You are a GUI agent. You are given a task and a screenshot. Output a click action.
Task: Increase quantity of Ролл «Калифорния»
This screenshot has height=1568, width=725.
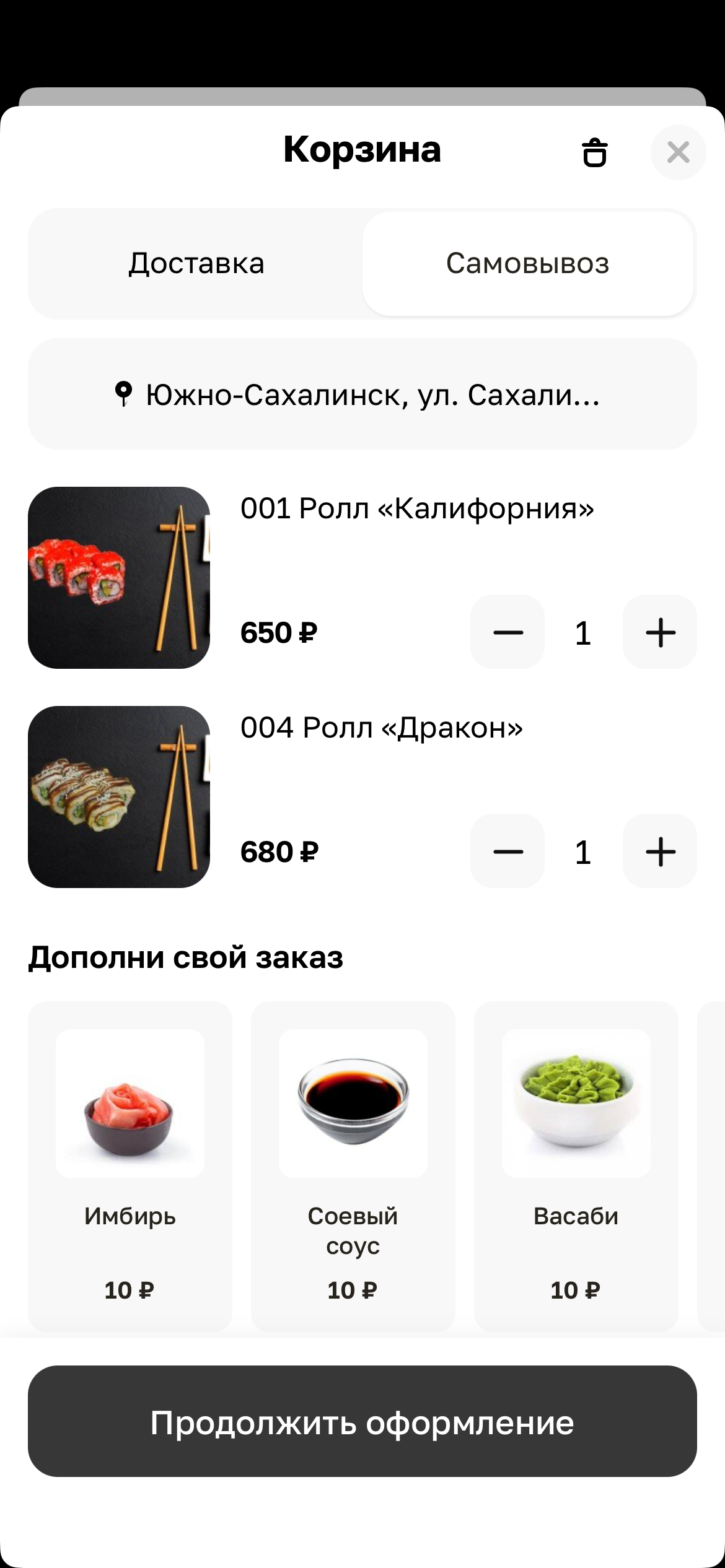click(x=660, y=632)
